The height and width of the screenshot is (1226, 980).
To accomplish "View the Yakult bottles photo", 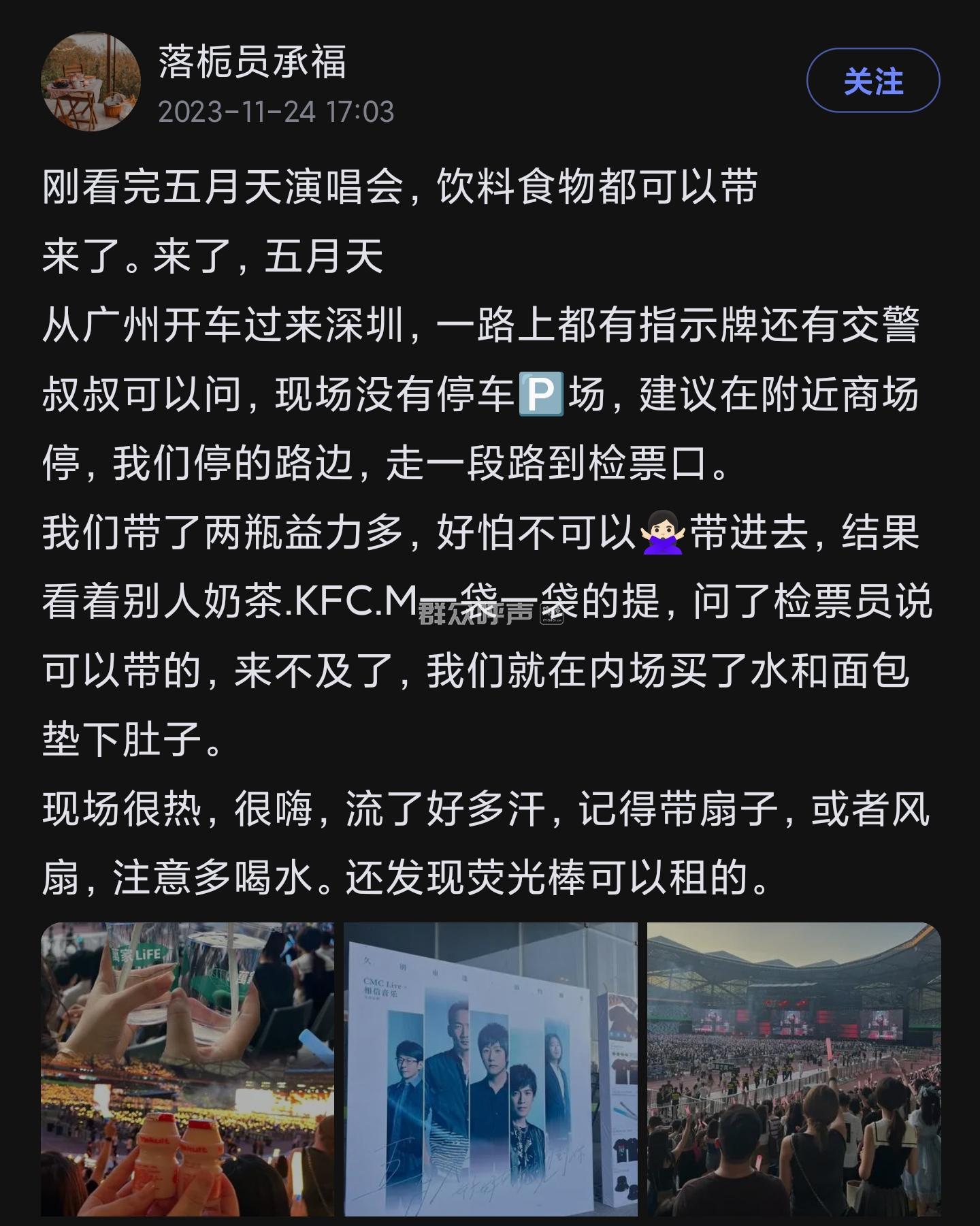I will tap(187, 1069).
